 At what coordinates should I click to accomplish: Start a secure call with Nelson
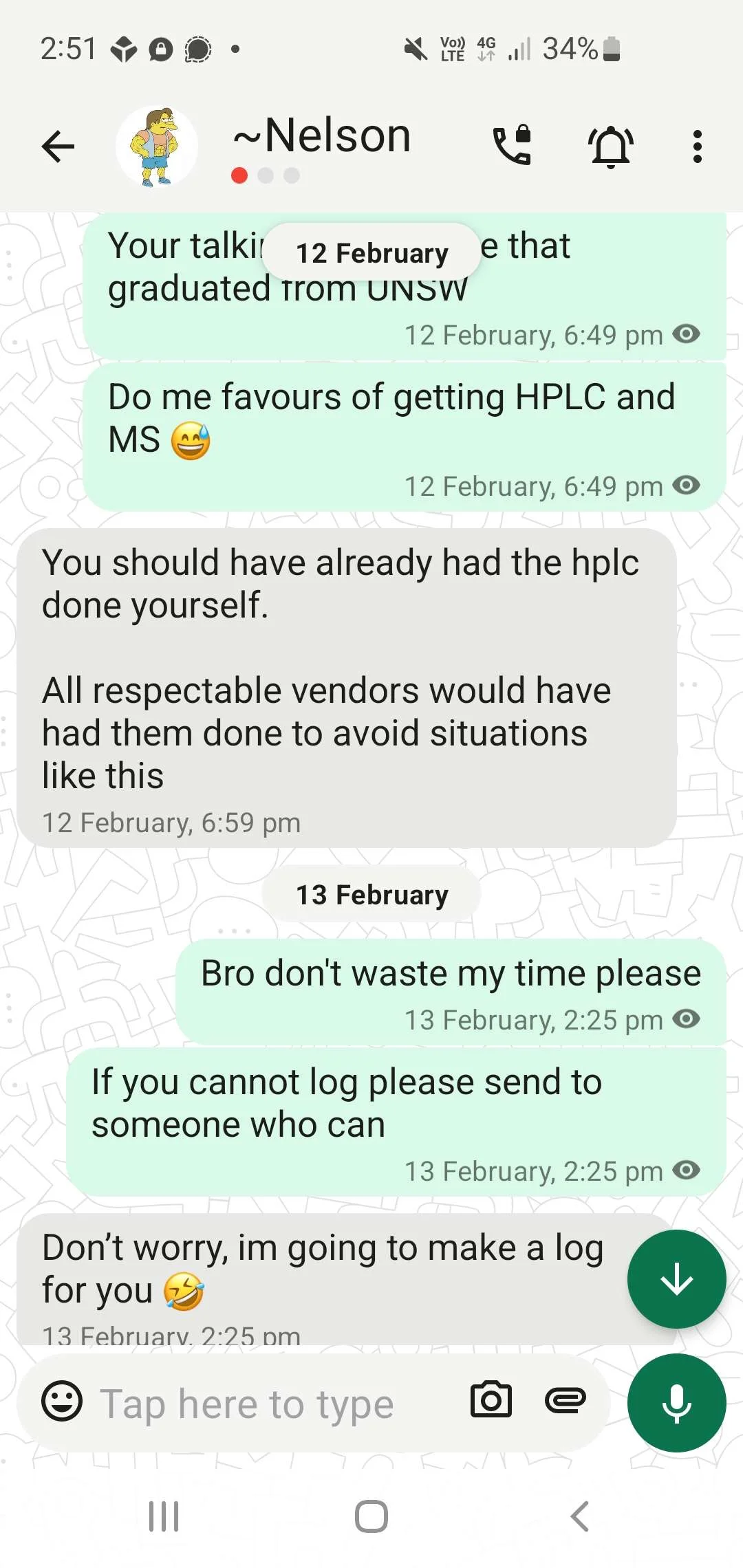(x=513, y=146)
